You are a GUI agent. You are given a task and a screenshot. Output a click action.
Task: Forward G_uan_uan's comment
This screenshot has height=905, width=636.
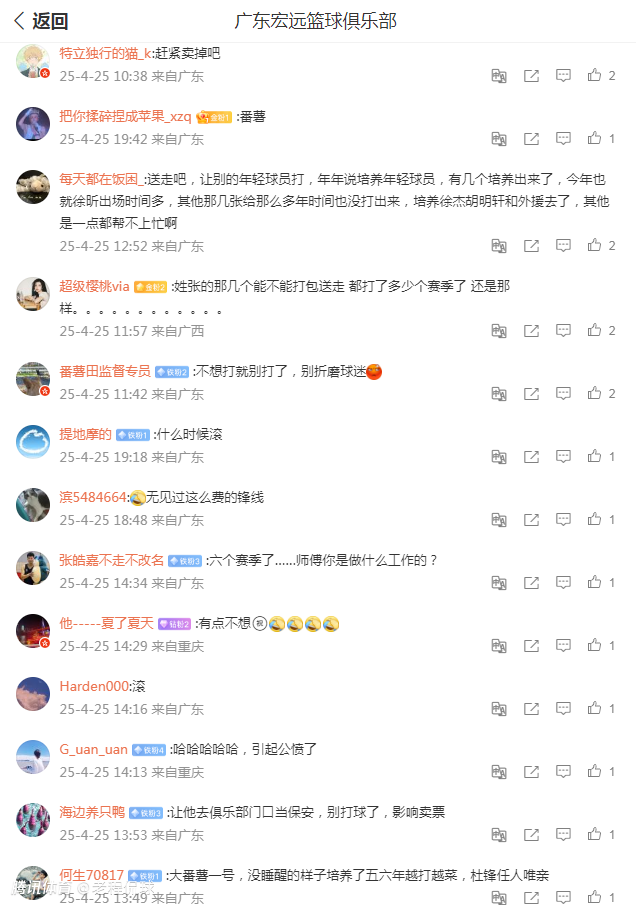point(532,772)
